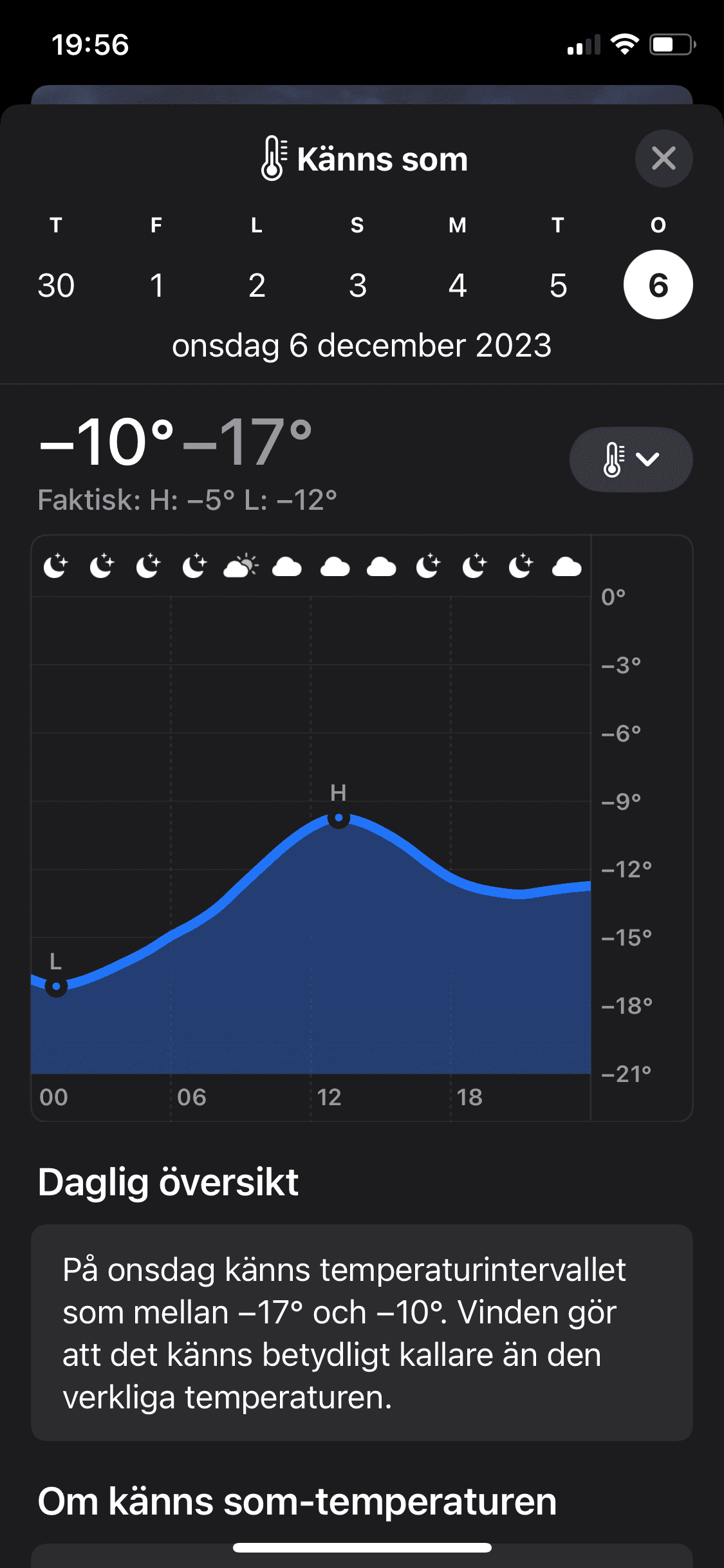Switch to Saturday 2
This screenshot has width=724, height=1568.
257,285
